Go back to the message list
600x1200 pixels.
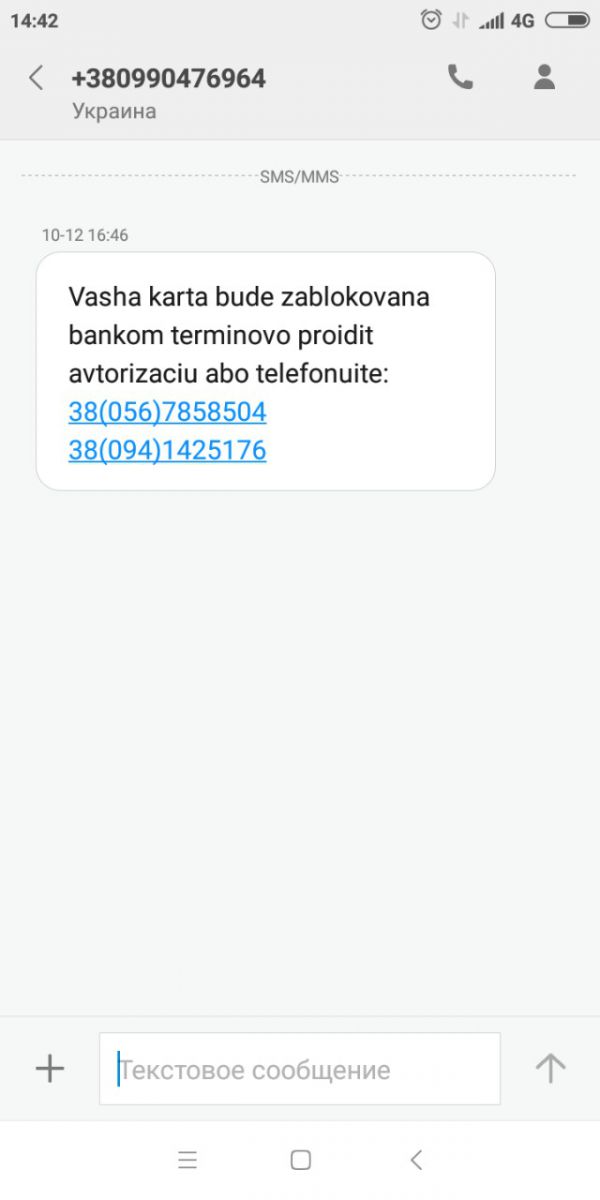[36, 78]
